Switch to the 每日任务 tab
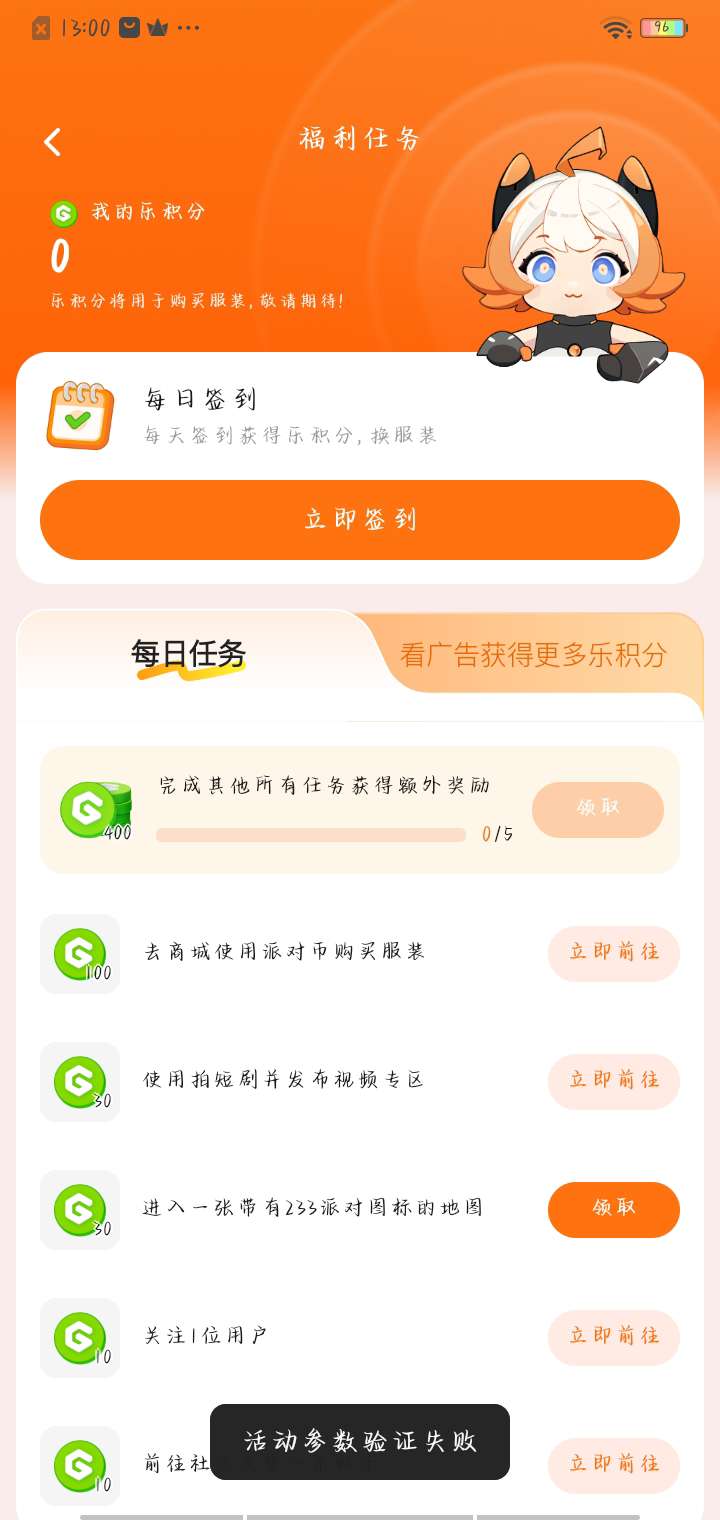Screen dimensions: 720x1520 pyautogui.click(x=188, y=654)
